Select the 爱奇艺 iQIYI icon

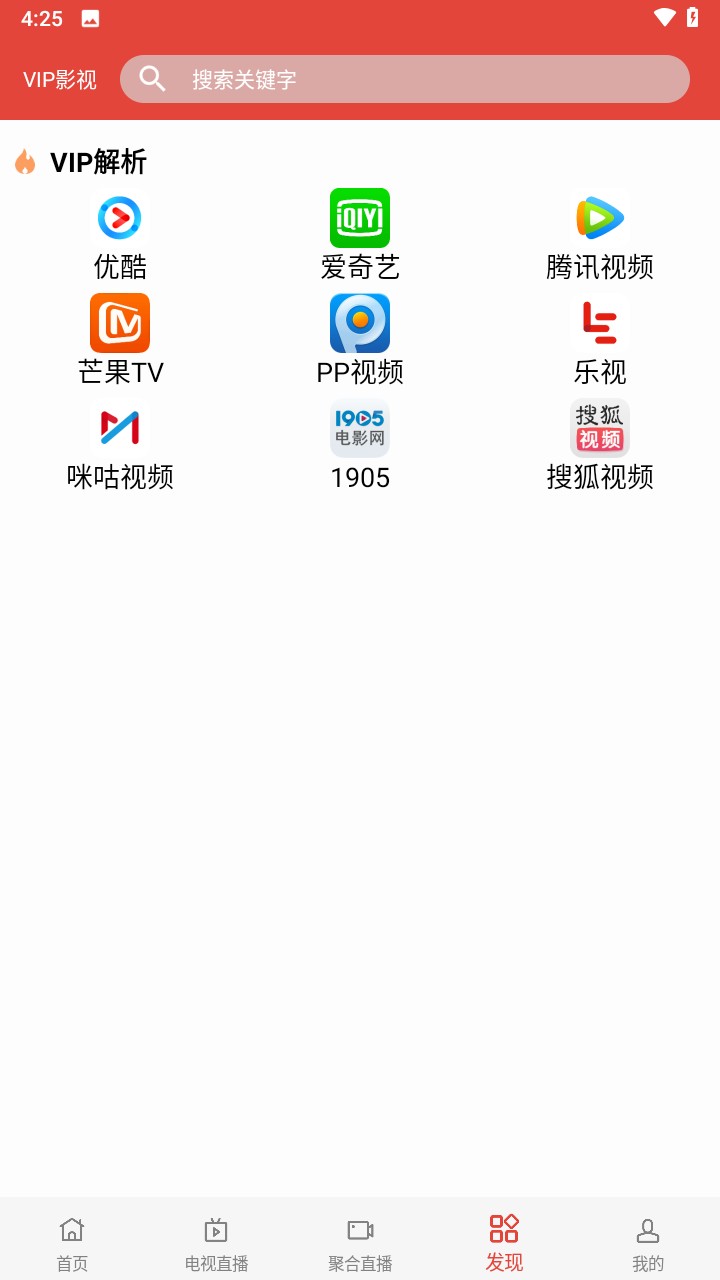click(359, 218)
